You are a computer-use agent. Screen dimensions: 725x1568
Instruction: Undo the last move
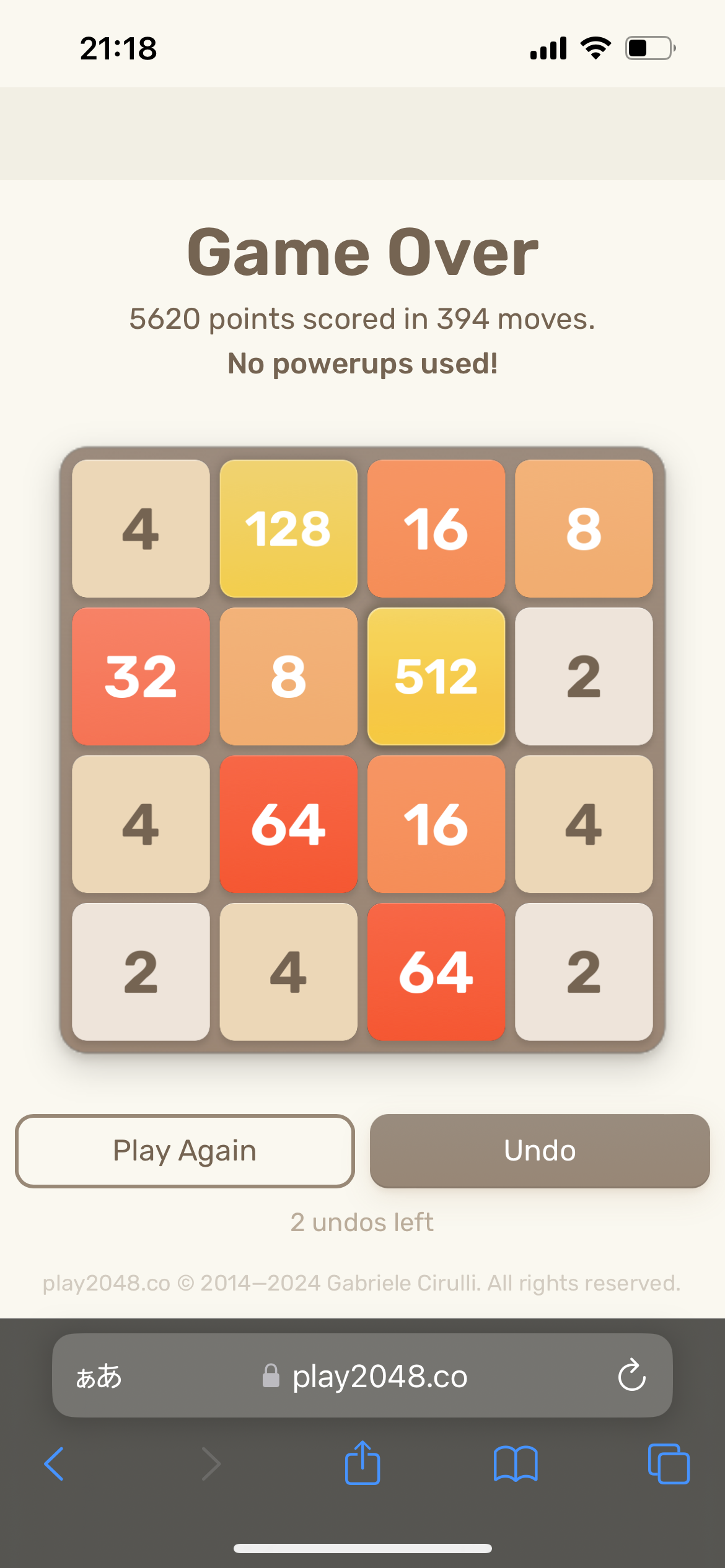[x=540, y=1151]
